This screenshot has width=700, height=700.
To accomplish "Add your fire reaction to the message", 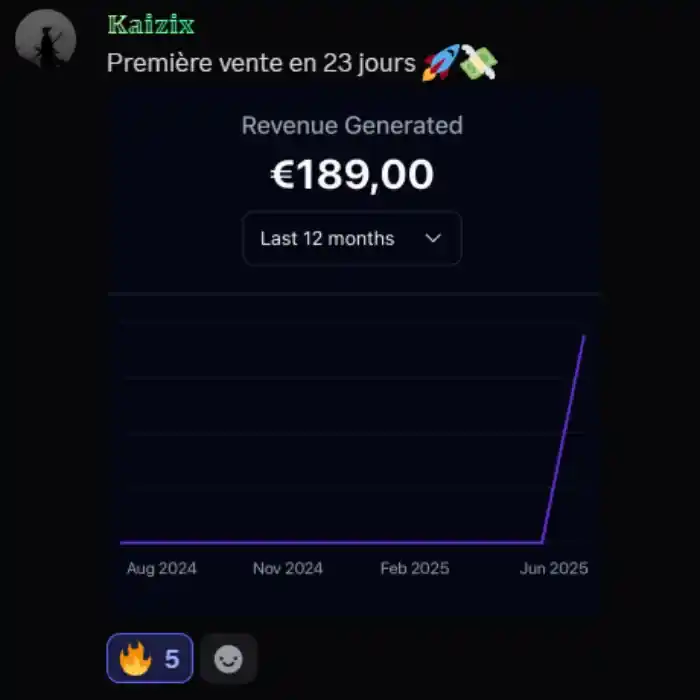I will tap(150, 658).
